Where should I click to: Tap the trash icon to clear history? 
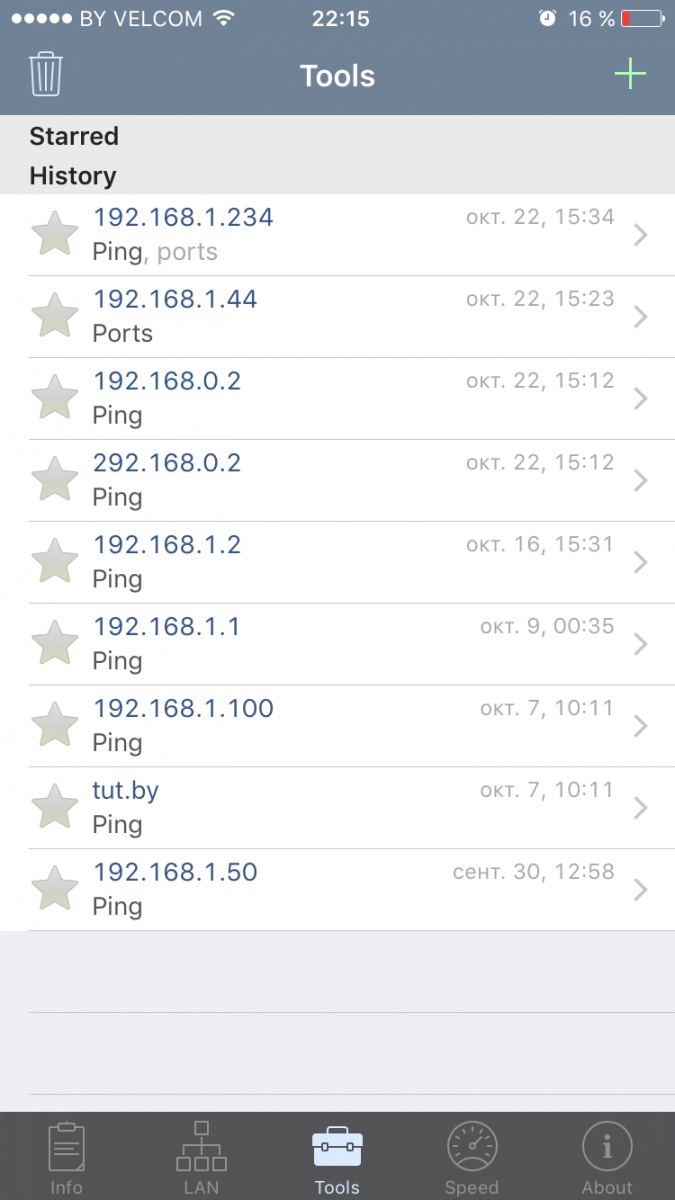pos(46,74)
